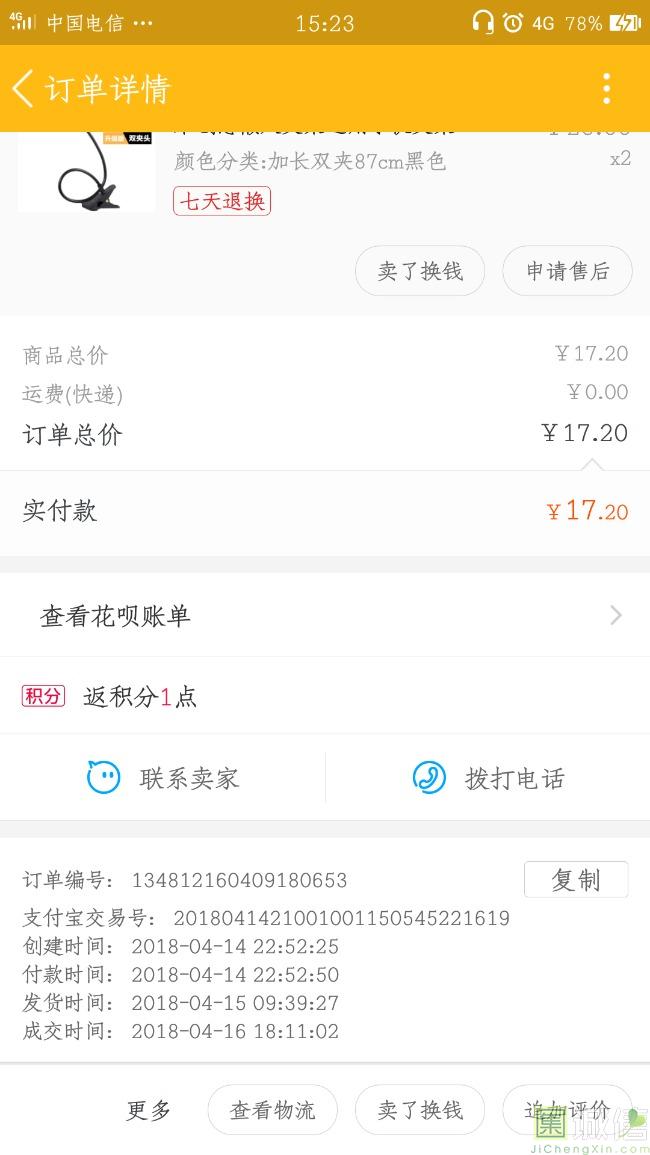650x1155 pixels.
Task: Contact the seller via 联系卖家
Action: [163, 778]
